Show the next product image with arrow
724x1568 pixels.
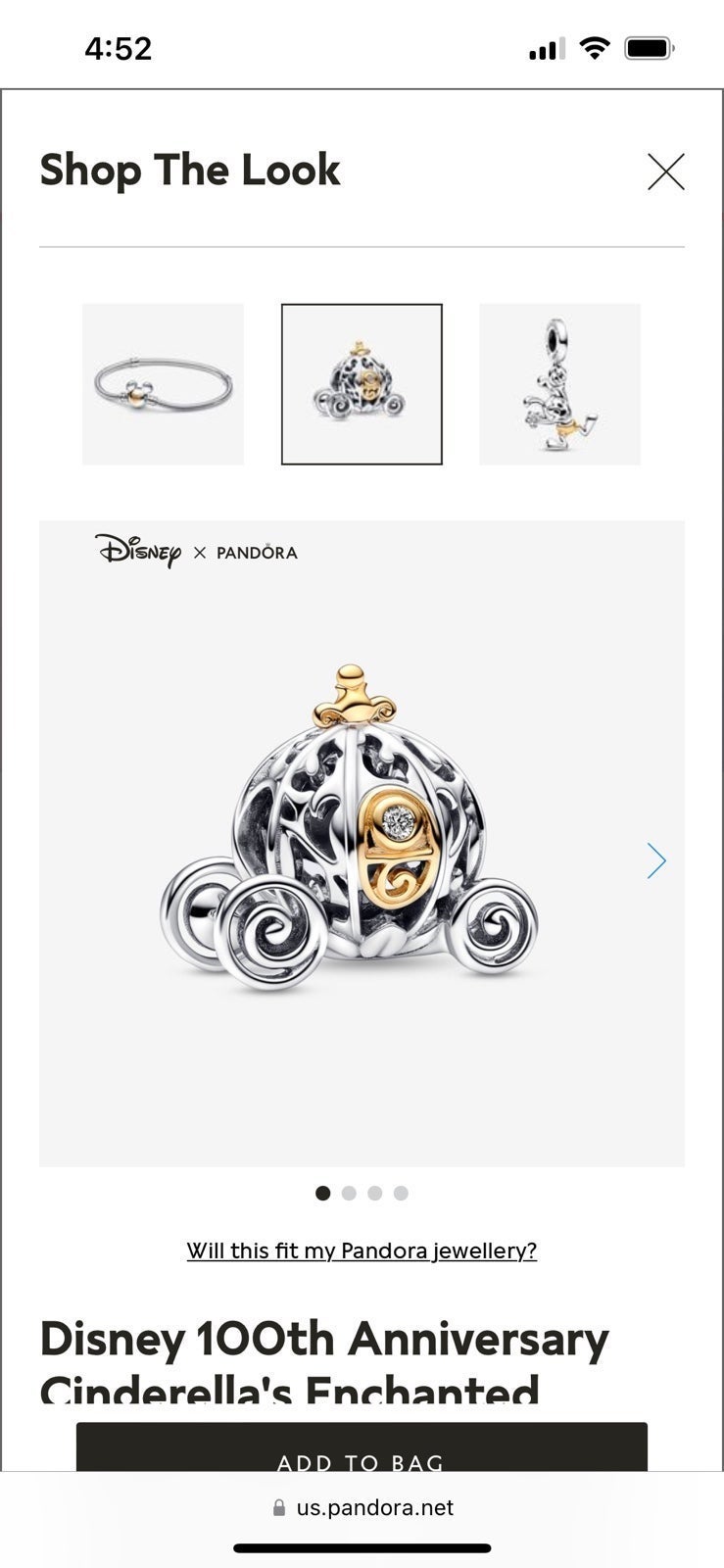656,860
